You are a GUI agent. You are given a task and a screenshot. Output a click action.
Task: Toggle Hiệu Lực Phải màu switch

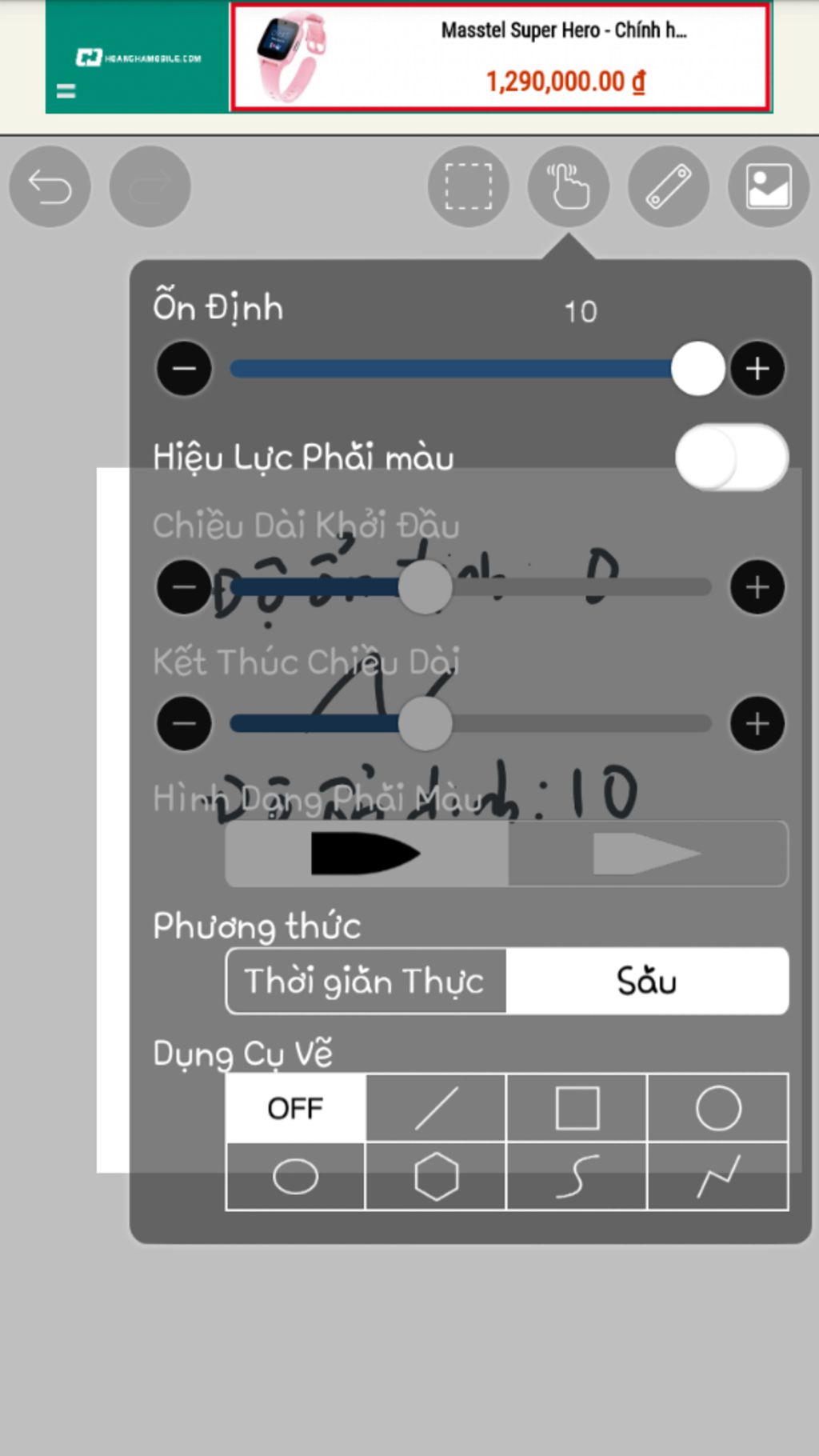coord(731,457)
